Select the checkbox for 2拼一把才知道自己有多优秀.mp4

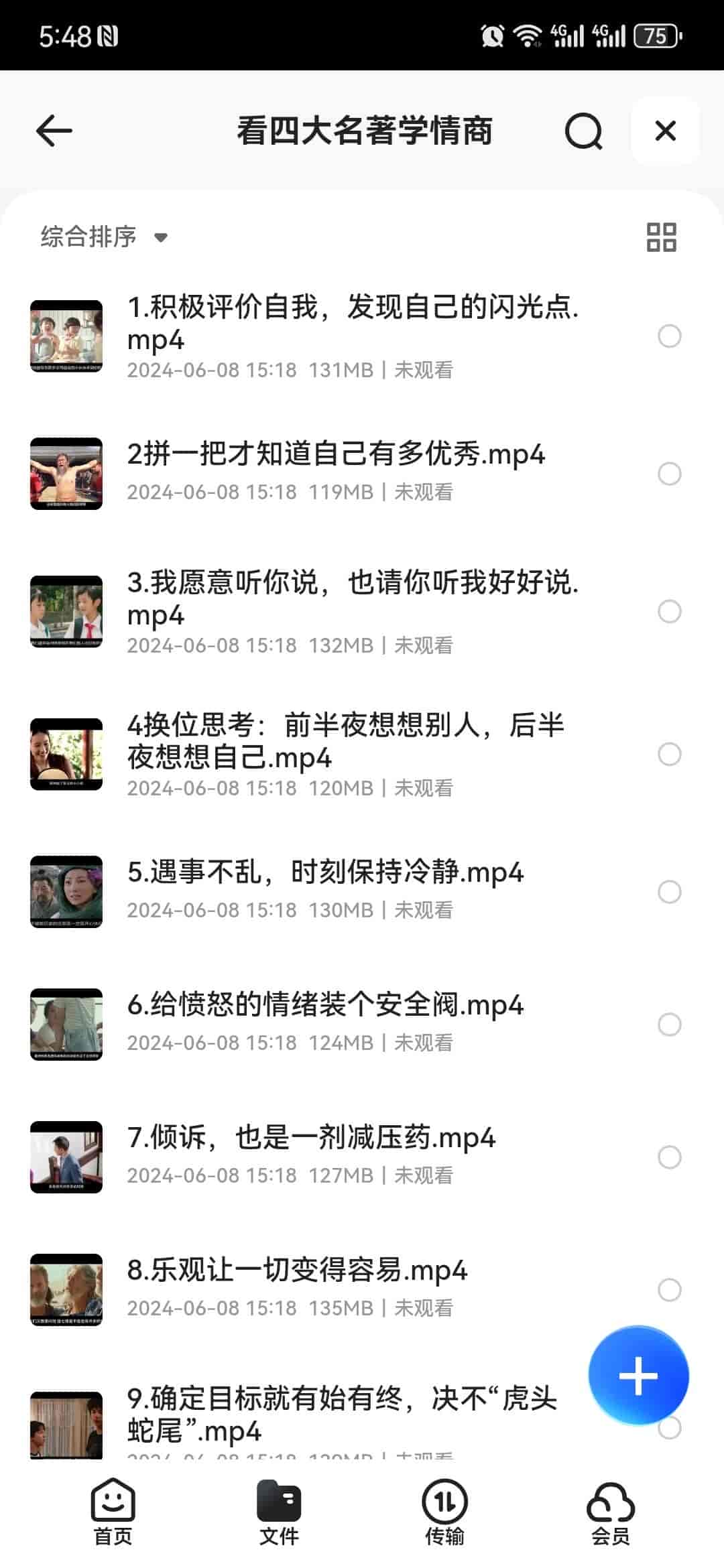(669, 474)
